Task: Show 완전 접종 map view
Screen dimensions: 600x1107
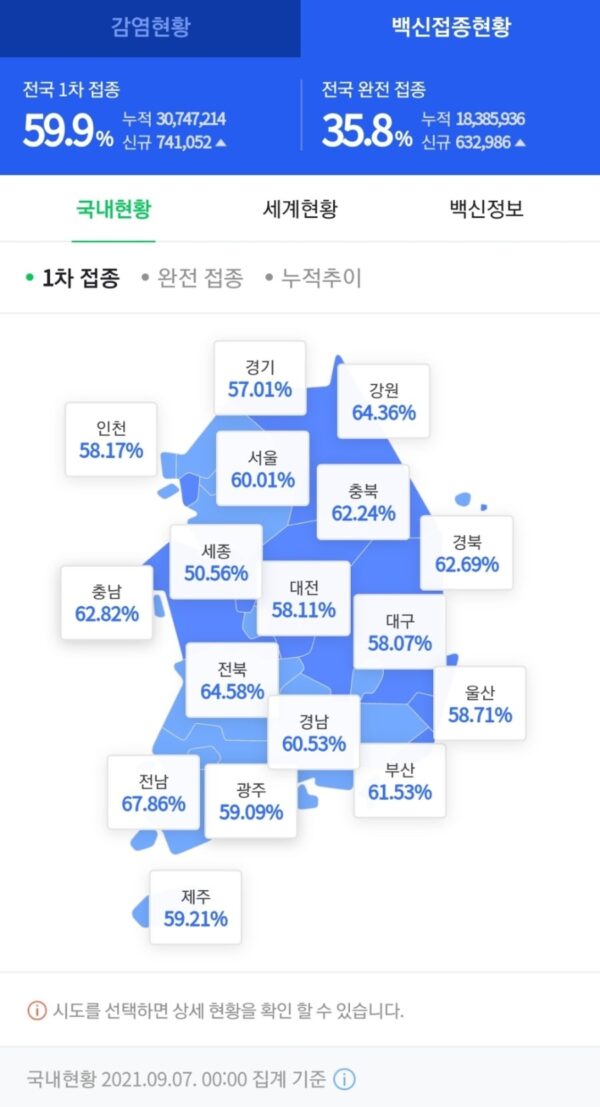Action: pyautogui.click(x=199, y=278)
